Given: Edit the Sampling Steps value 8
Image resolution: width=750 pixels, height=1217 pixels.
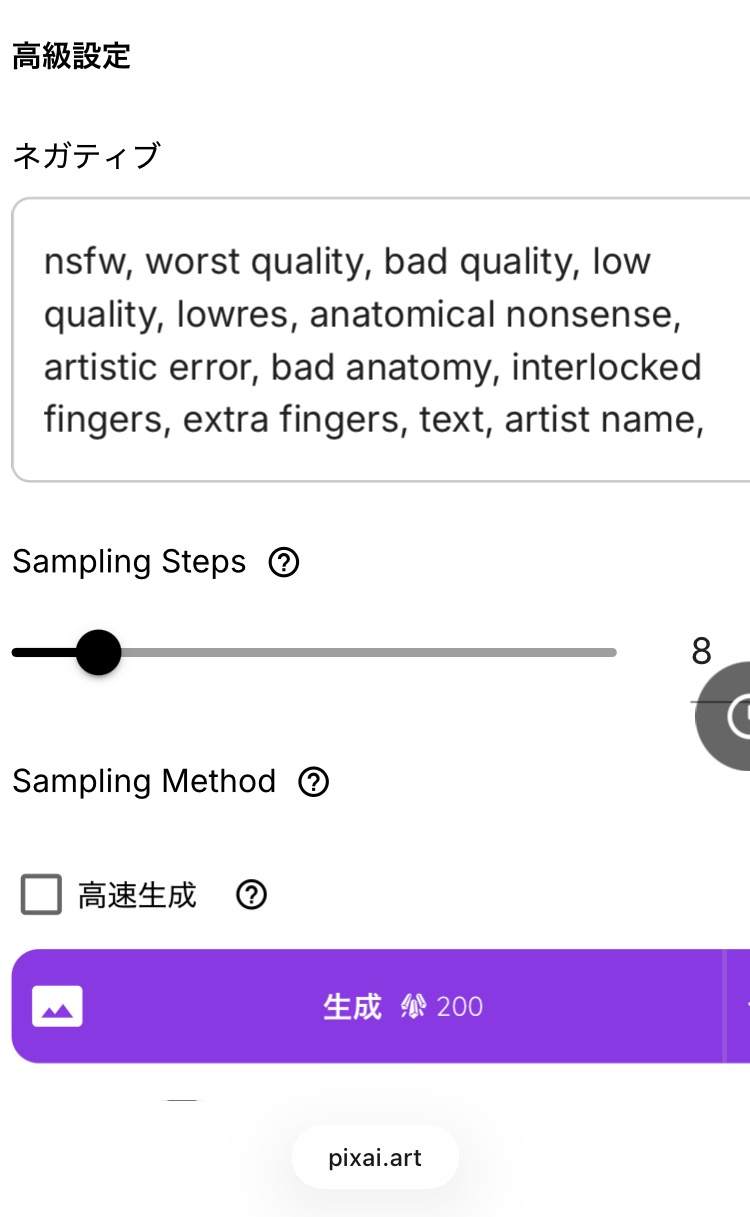Looking at the screenshot, I should point(701,652).
